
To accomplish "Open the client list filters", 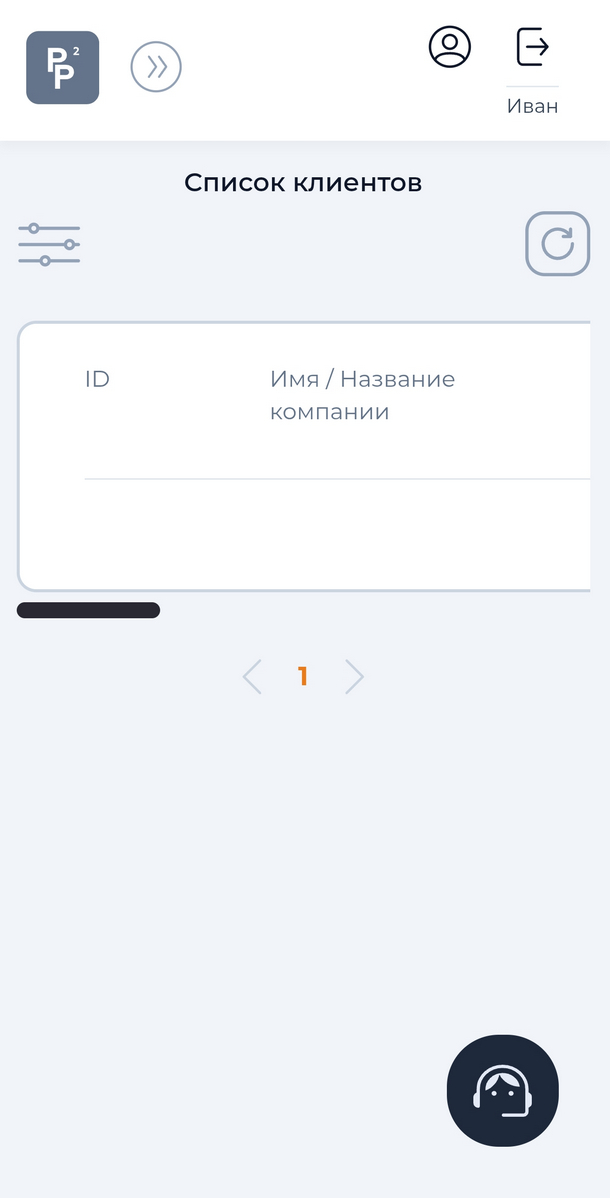I will (x=49, y=244).
